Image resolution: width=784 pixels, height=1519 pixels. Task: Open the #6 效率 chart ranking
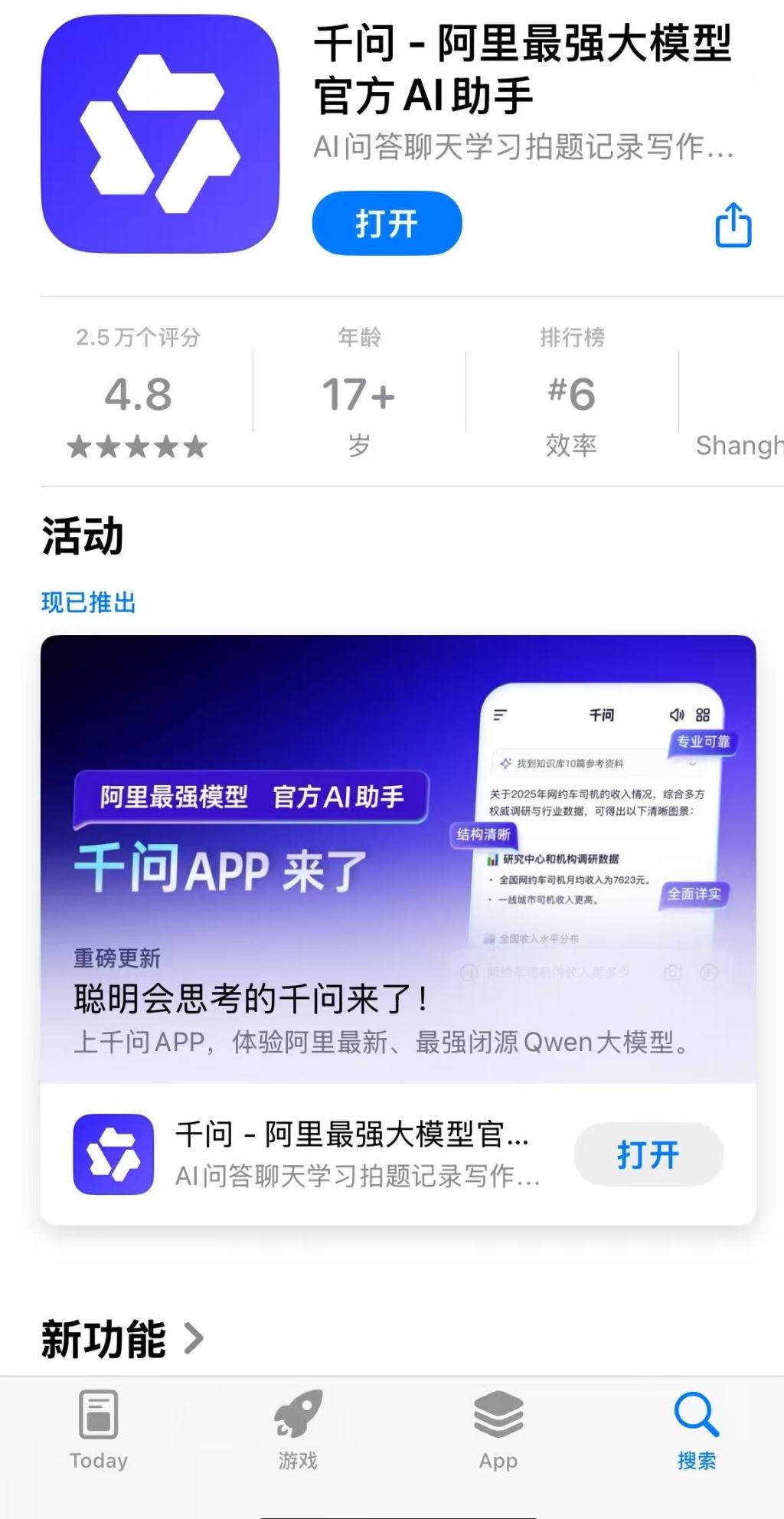coord(572,391)
